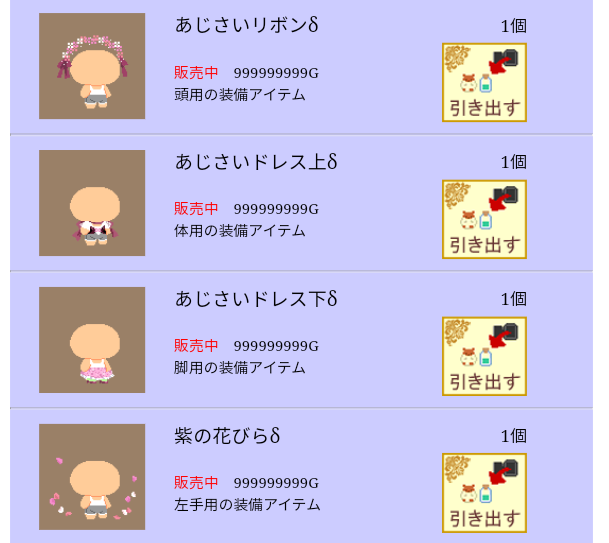609x543 pixels.
Task: Tap 引き出す for あじさいドレス上δ
Action: pyautogui.click(x=484, y=220)
